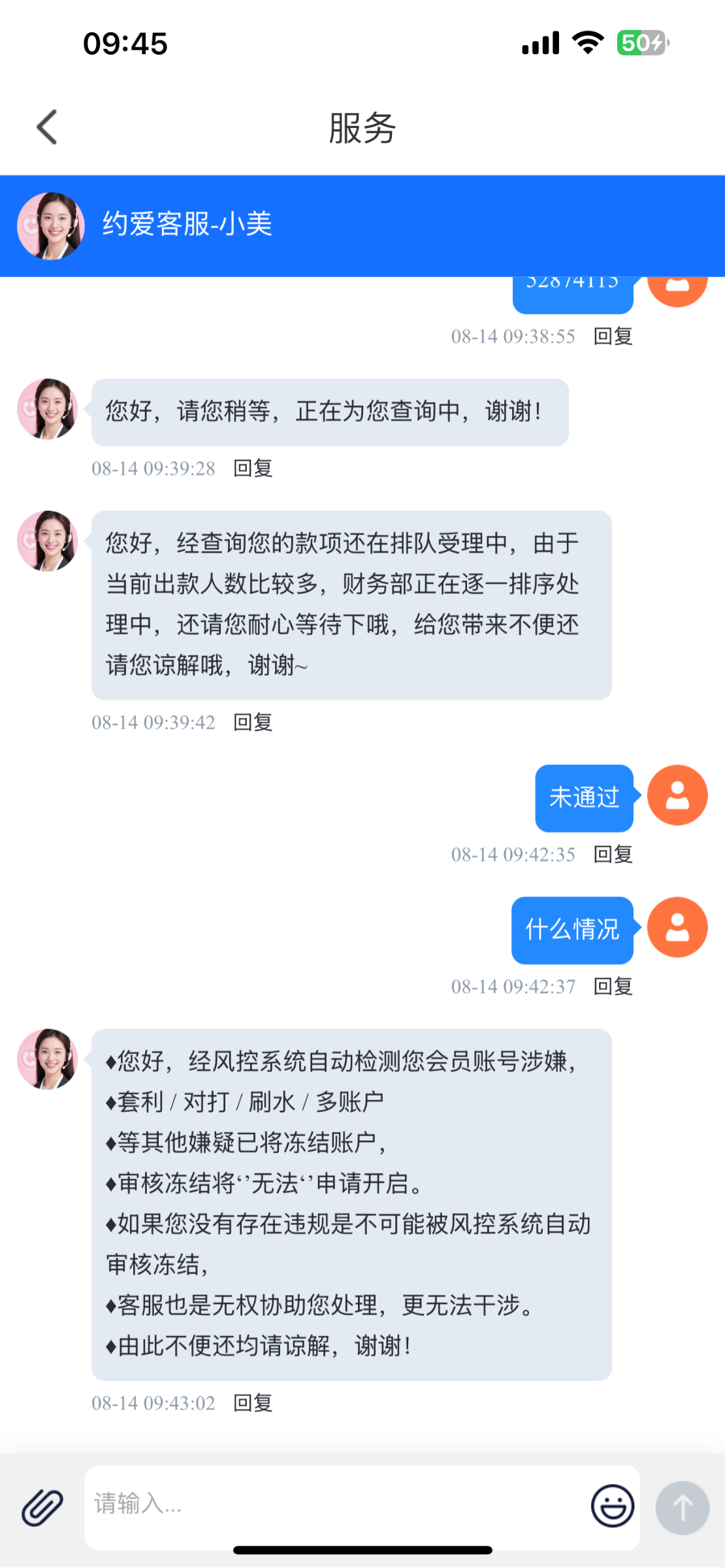This screenshot has width=725, height=1568.
Task: Open the attachment paperclip icon
Action: pyautogui.click(x=42, y=1507)
